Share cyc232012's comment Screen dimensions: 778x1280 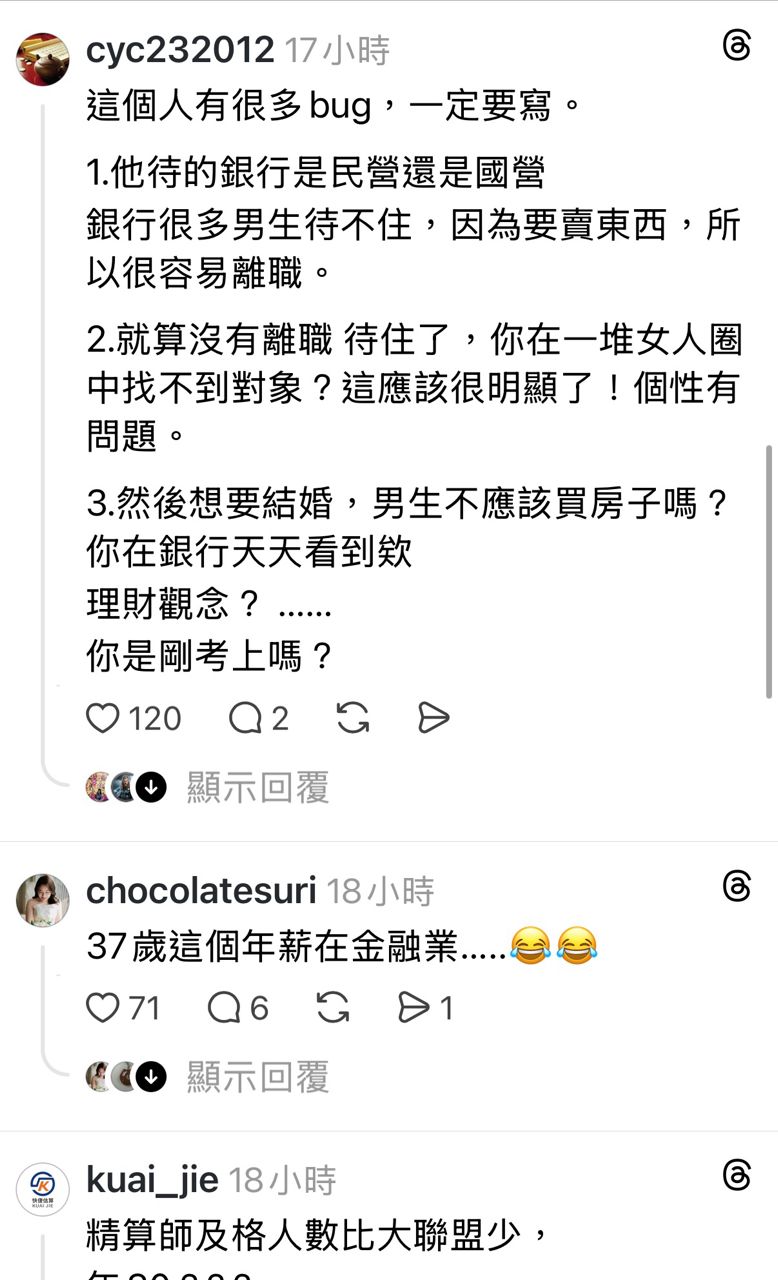click(x=433, y=718)
